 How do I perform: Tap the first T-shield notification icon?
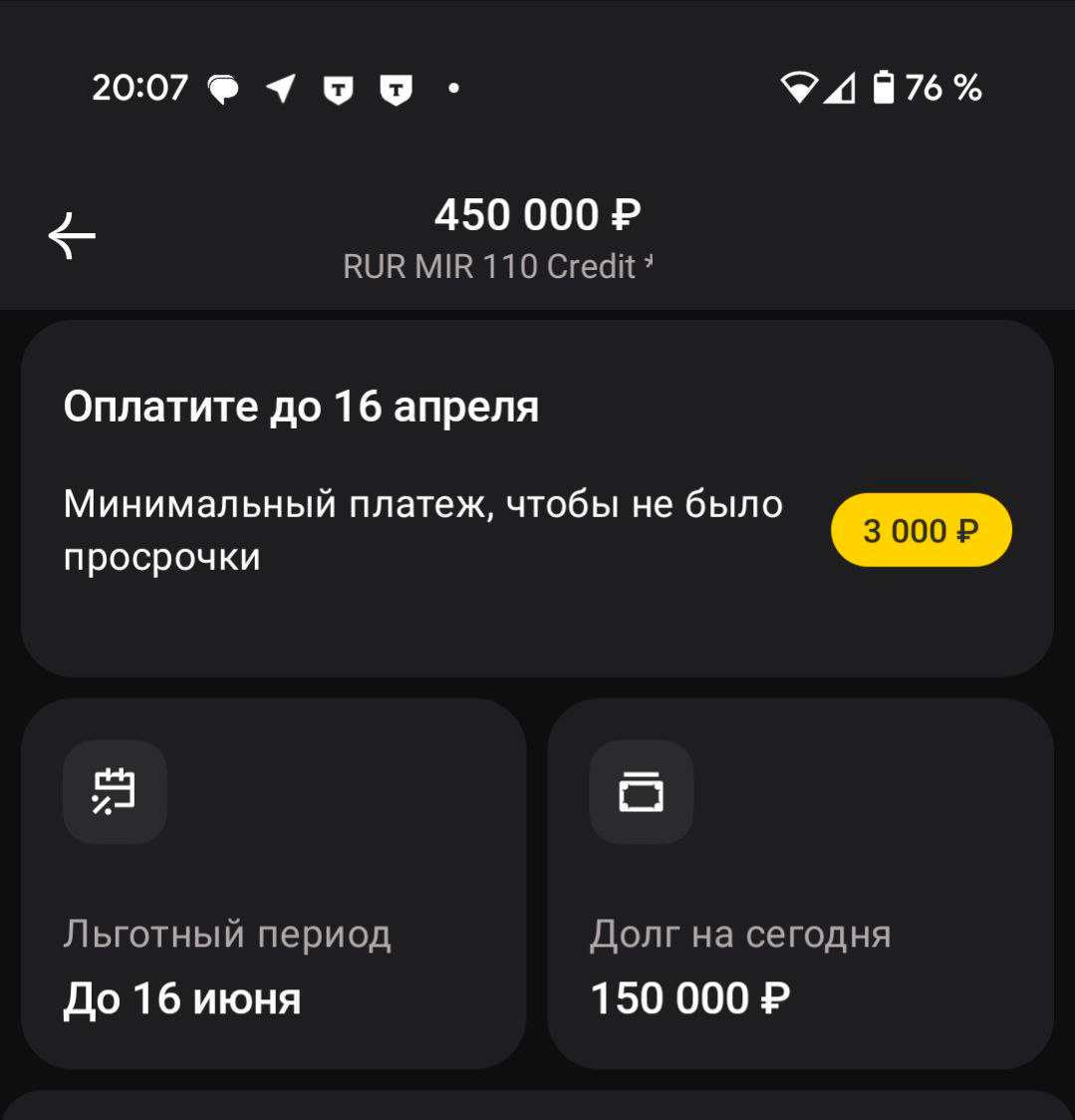336,89
